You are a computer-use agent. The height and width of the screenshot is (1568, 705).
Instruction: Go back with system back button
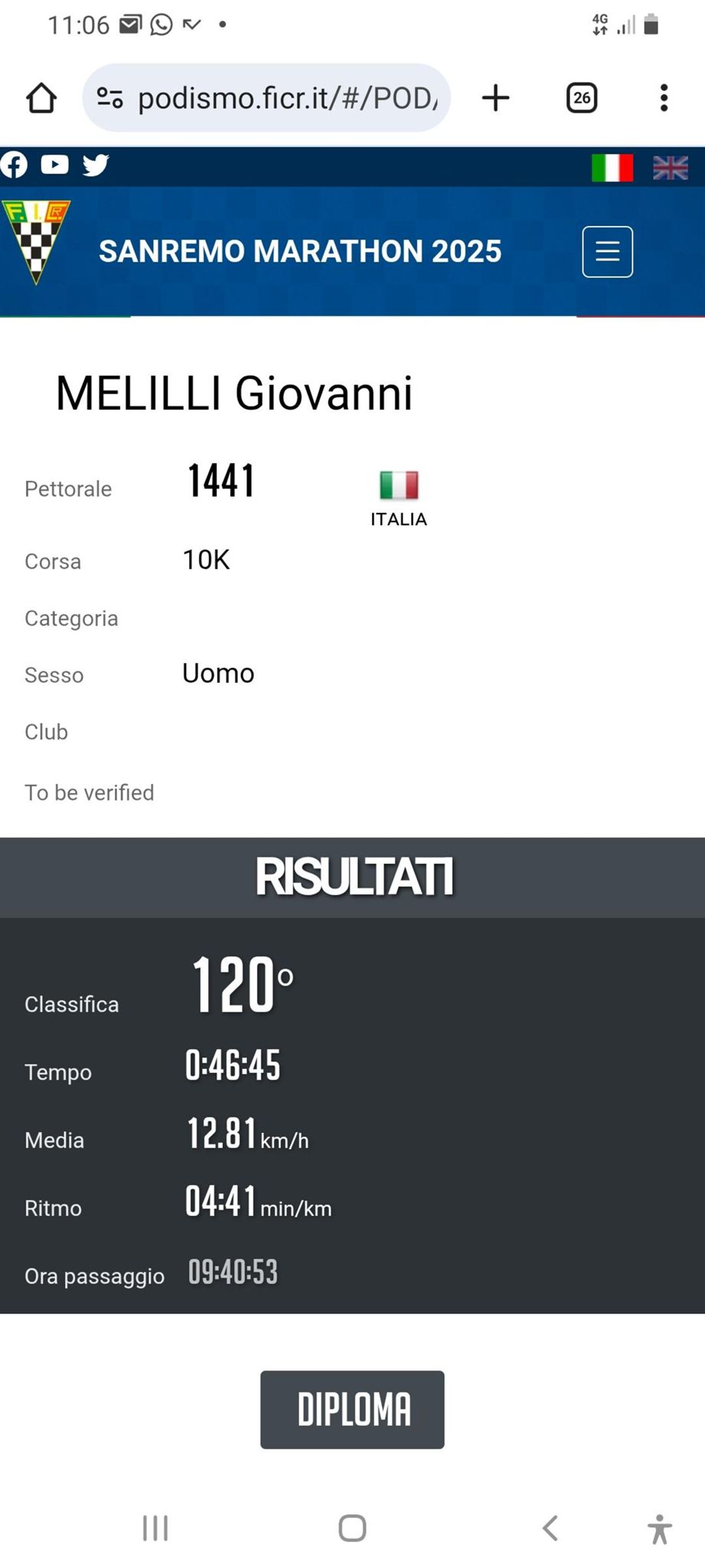[550, 1528]
